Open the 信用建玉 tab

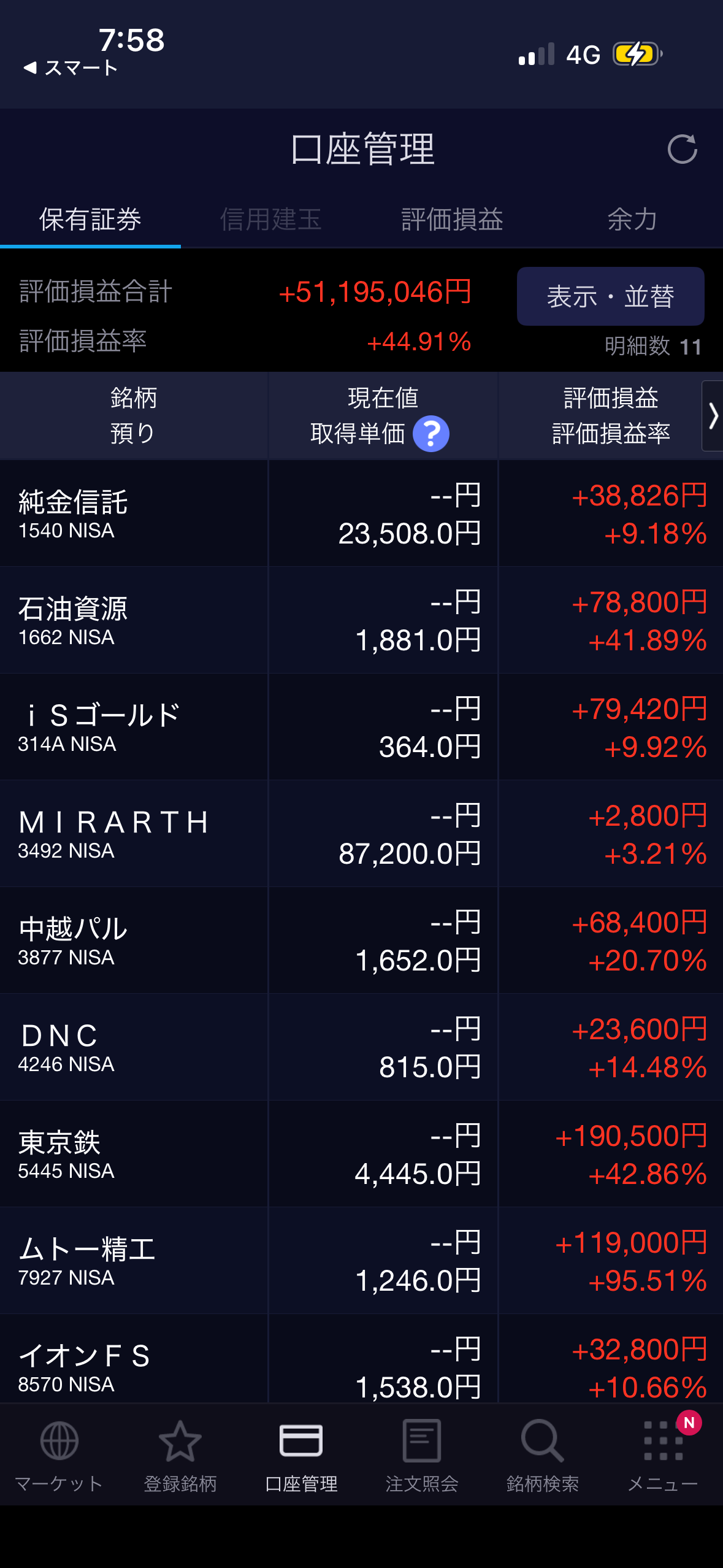(x=270, y=220)
